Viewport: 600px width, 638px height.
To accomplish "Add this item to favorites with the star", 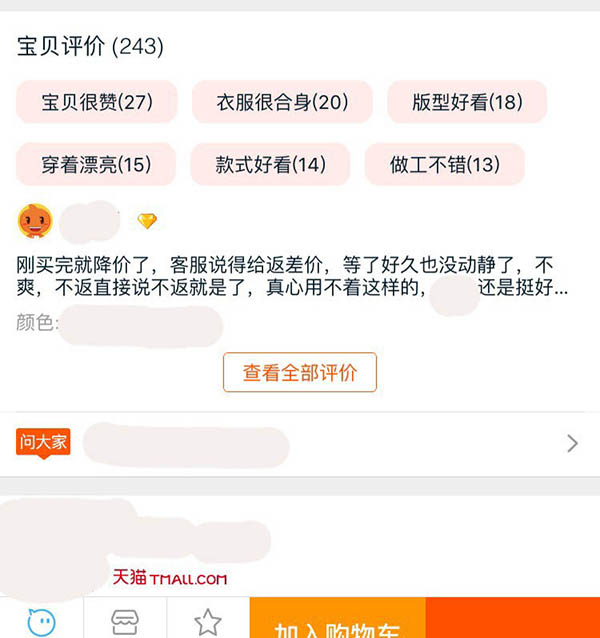I will tap(207, 620).
